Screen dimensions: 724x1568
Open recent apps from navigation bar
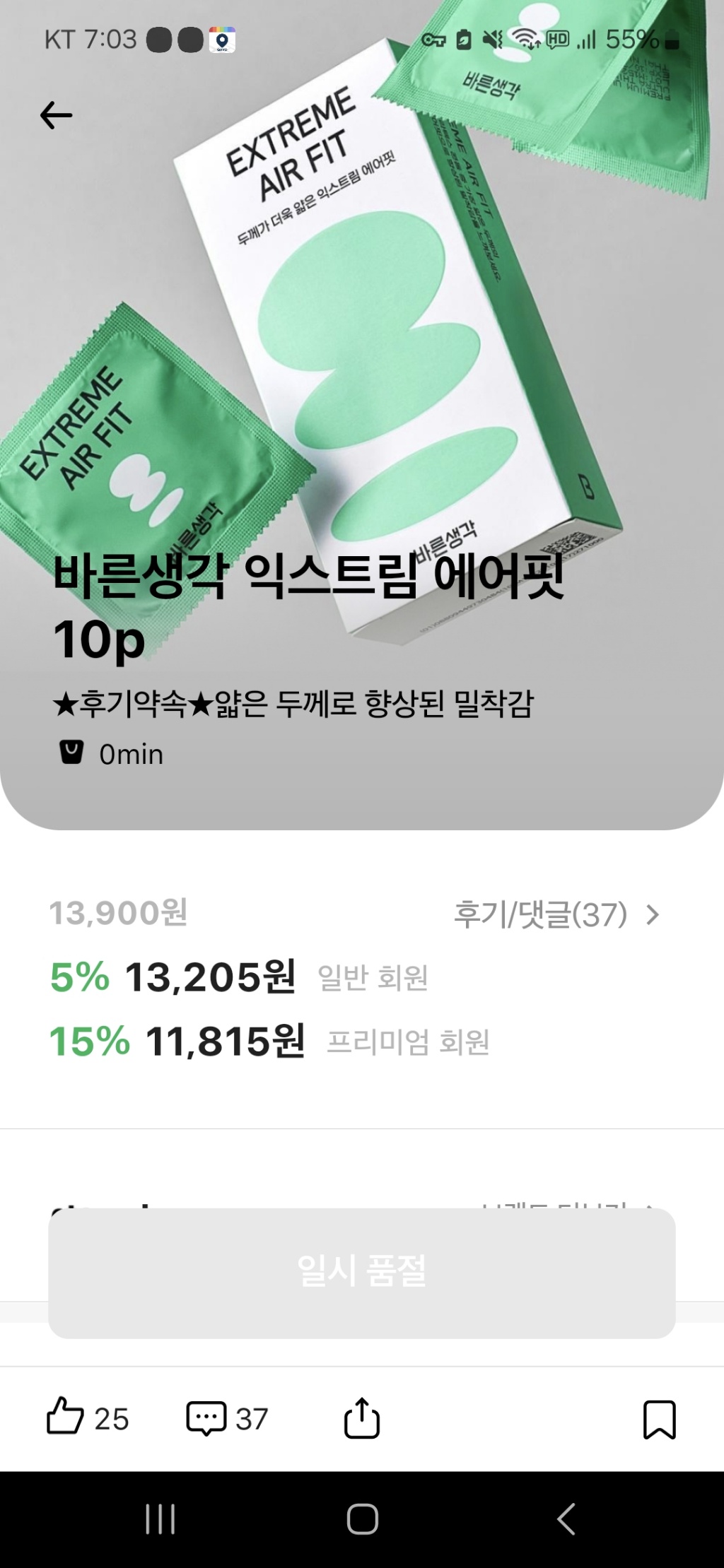[160, 1519]
